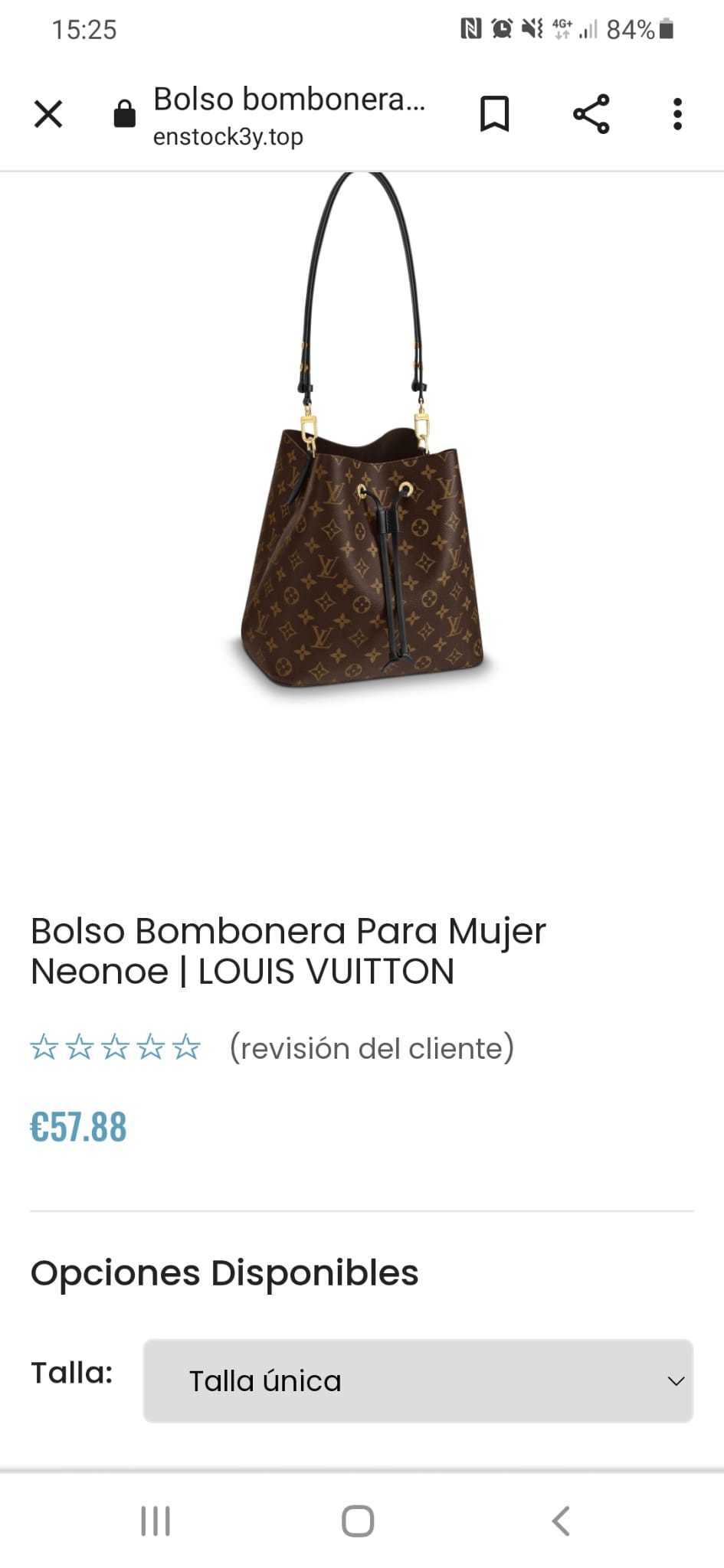Open customer reviews link
The height and width of the screenshot is (1568, 724).
(372, 1047)
